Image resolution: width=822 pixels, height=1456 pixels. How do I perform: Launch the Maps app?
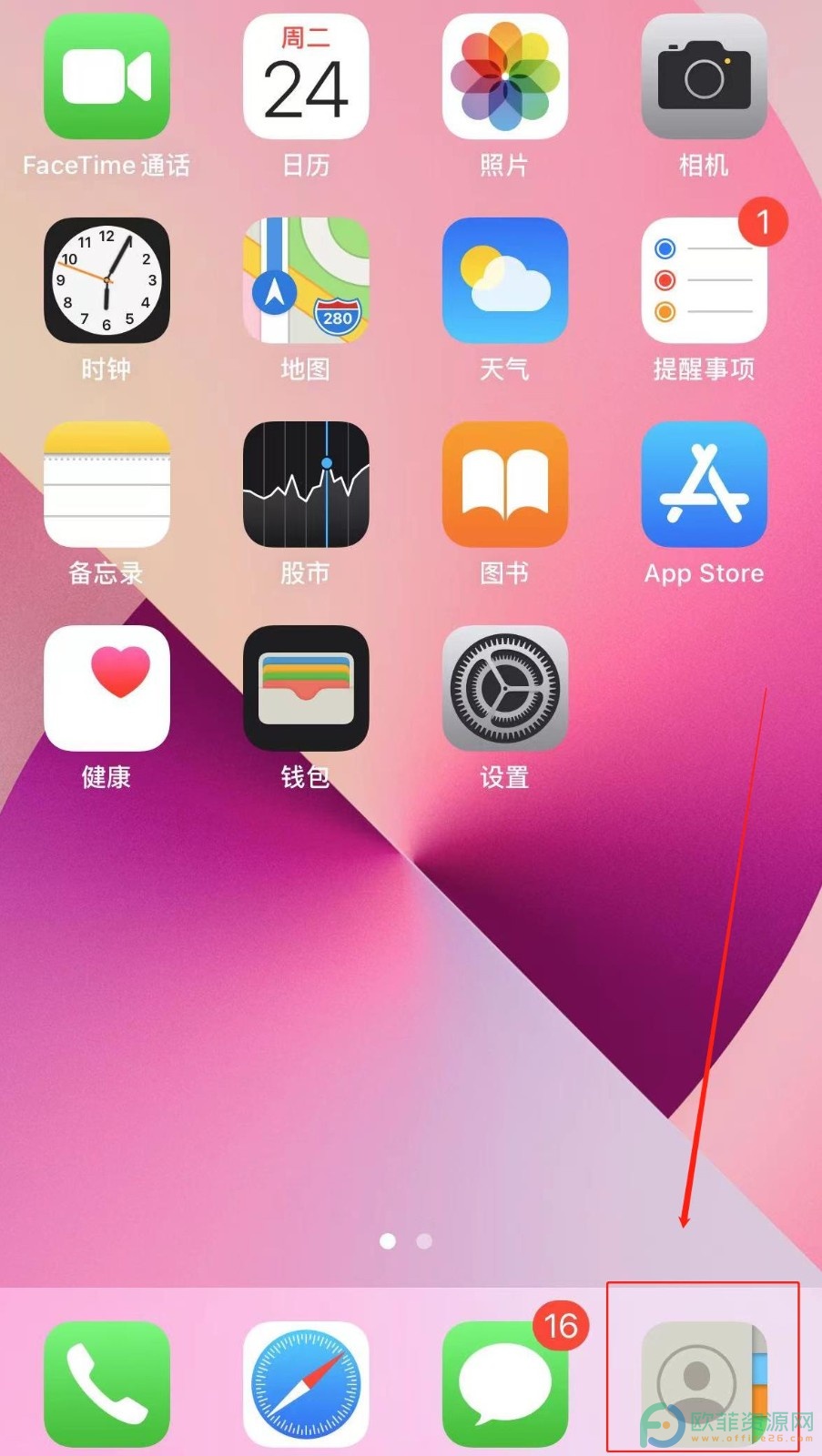pyautogui.click(x=306, y=280)
